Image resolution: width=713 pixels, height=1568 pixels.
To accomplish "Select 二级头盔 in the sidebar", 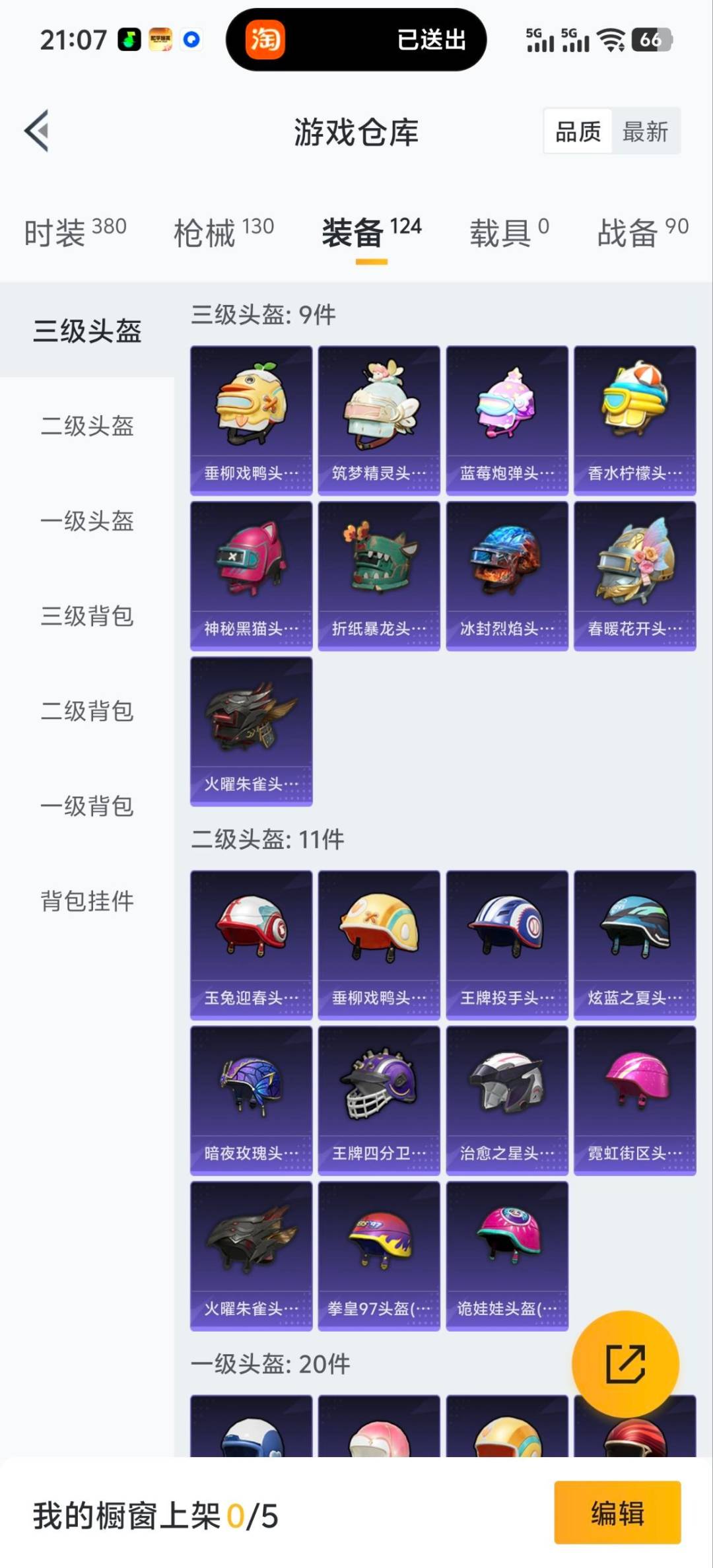I will pos(87,426).
